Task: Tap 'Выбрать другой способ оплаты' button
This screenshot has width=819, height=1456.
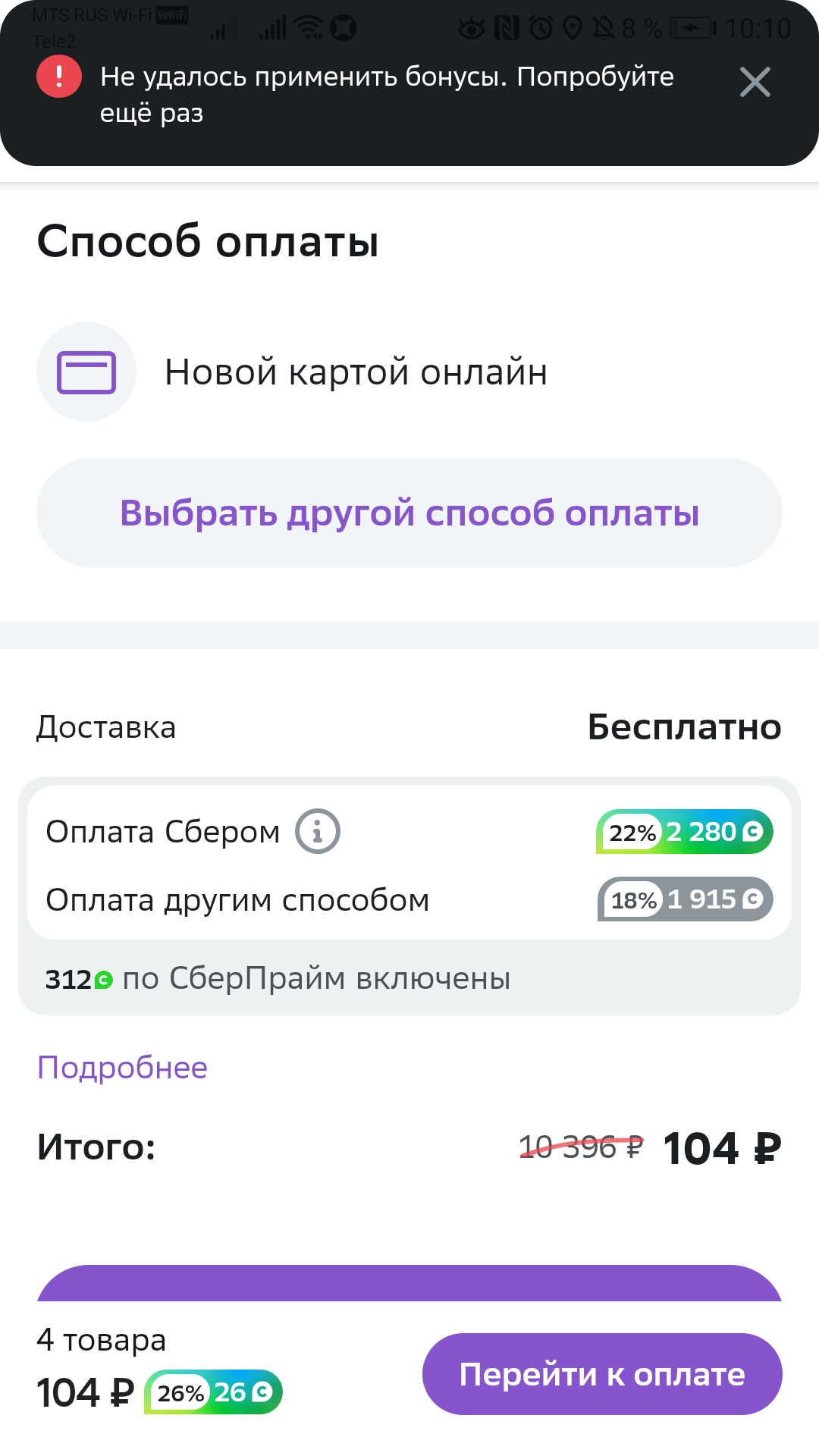Action: pyautogui.click(x=409, y=513)
